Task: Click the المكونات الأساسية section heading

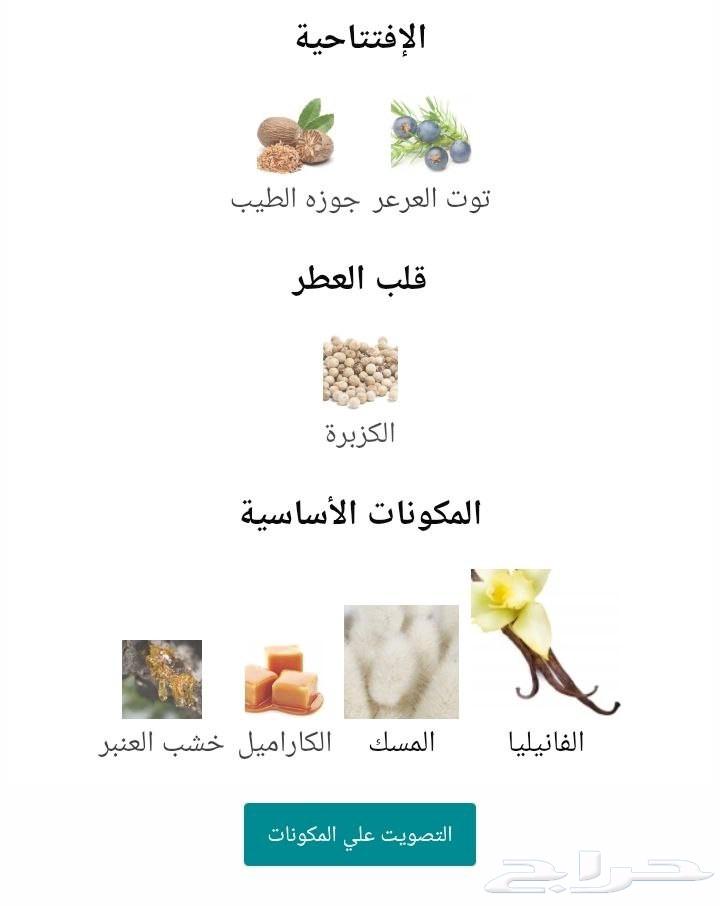Action: (358, 509)
